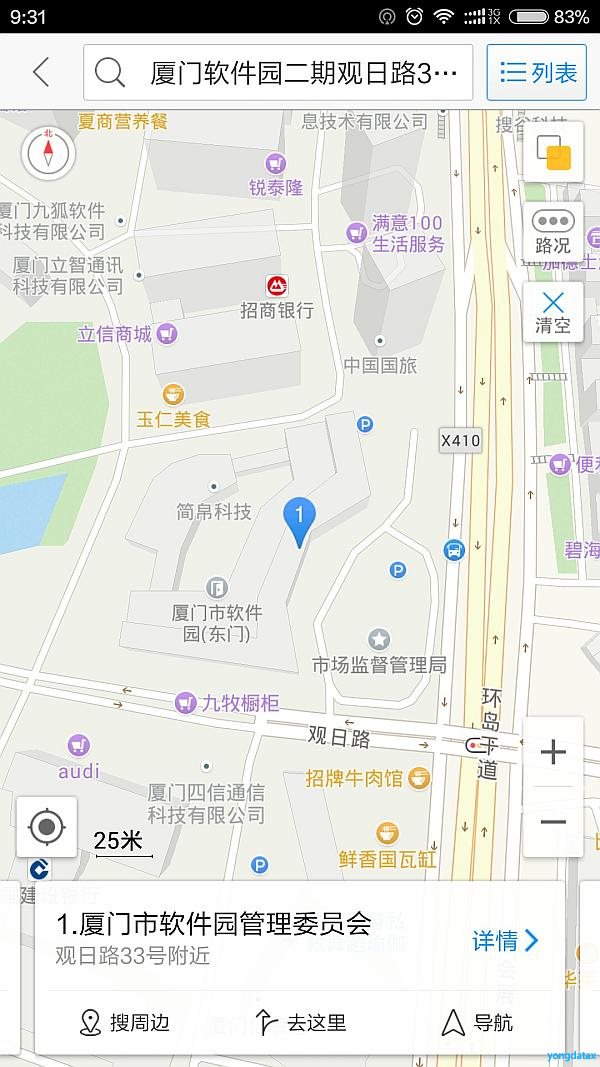Go back using the top-left arrow

click(41, 72)
